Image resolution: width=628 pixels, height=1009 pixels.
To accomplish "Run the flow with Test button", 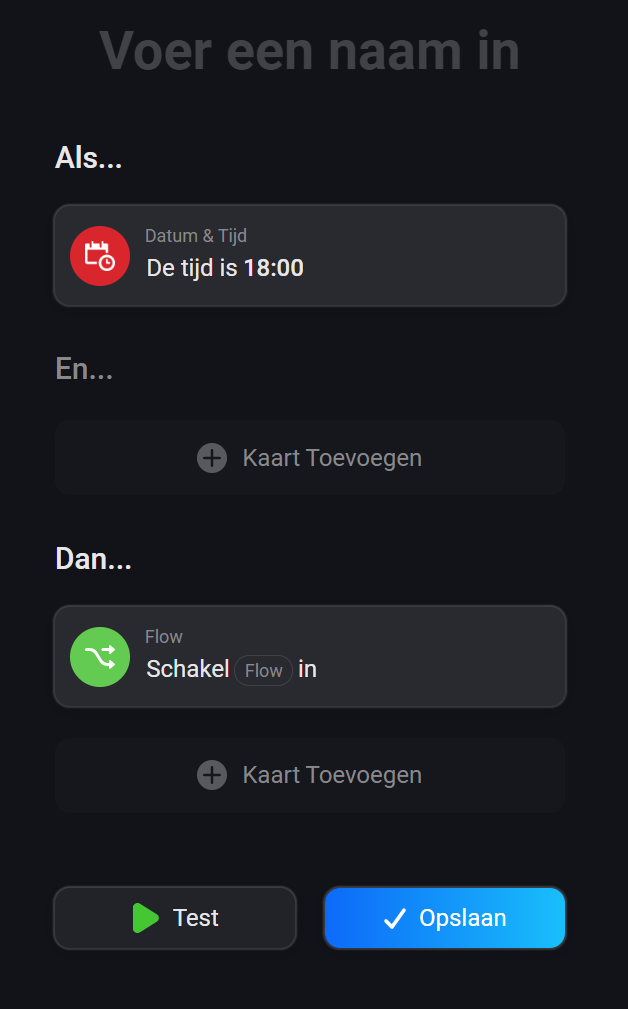I will tap(175, 918).
